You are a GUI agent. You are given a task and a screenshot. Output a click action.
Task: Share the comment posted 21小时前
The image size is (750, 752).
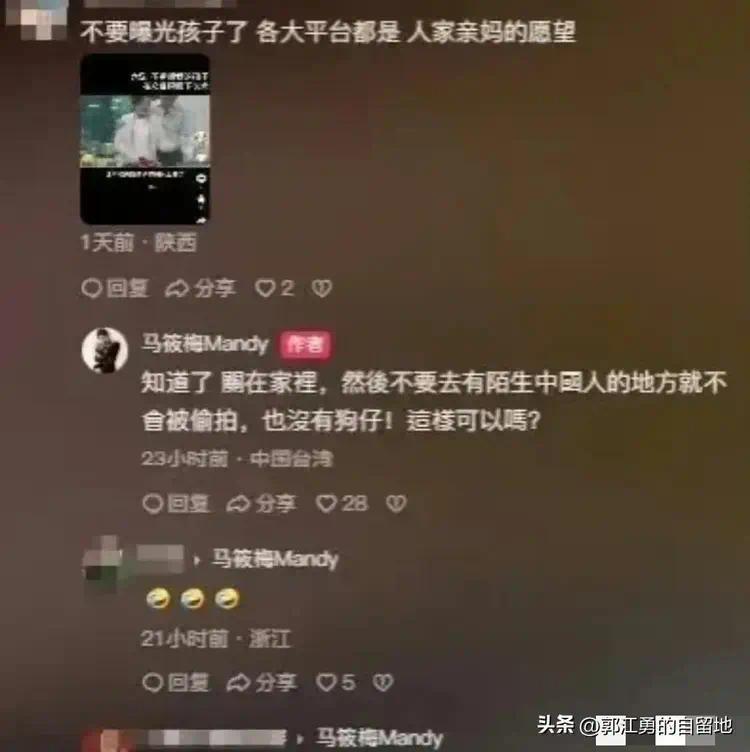(261, 682)
